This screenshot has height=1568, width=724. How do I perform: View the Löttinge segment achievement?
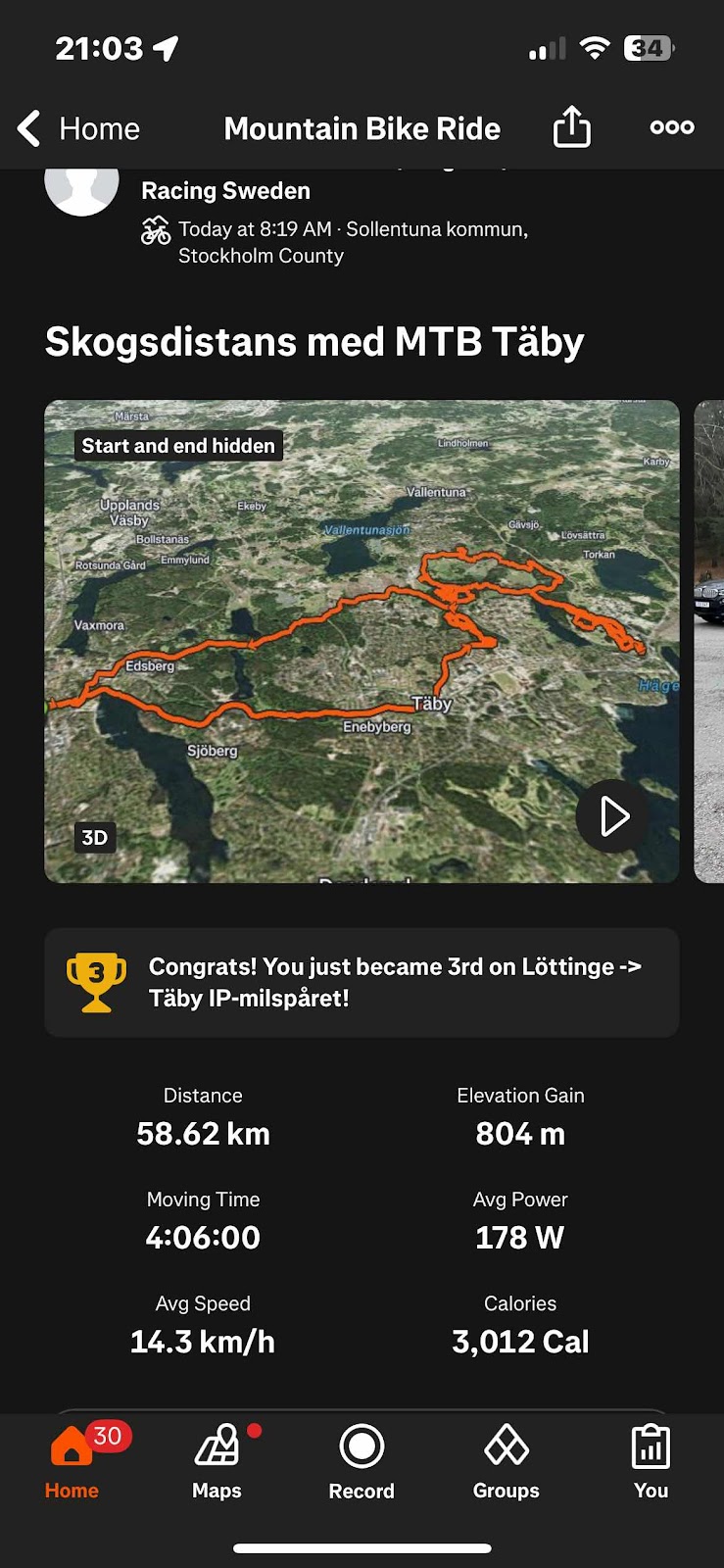point(362,982)
